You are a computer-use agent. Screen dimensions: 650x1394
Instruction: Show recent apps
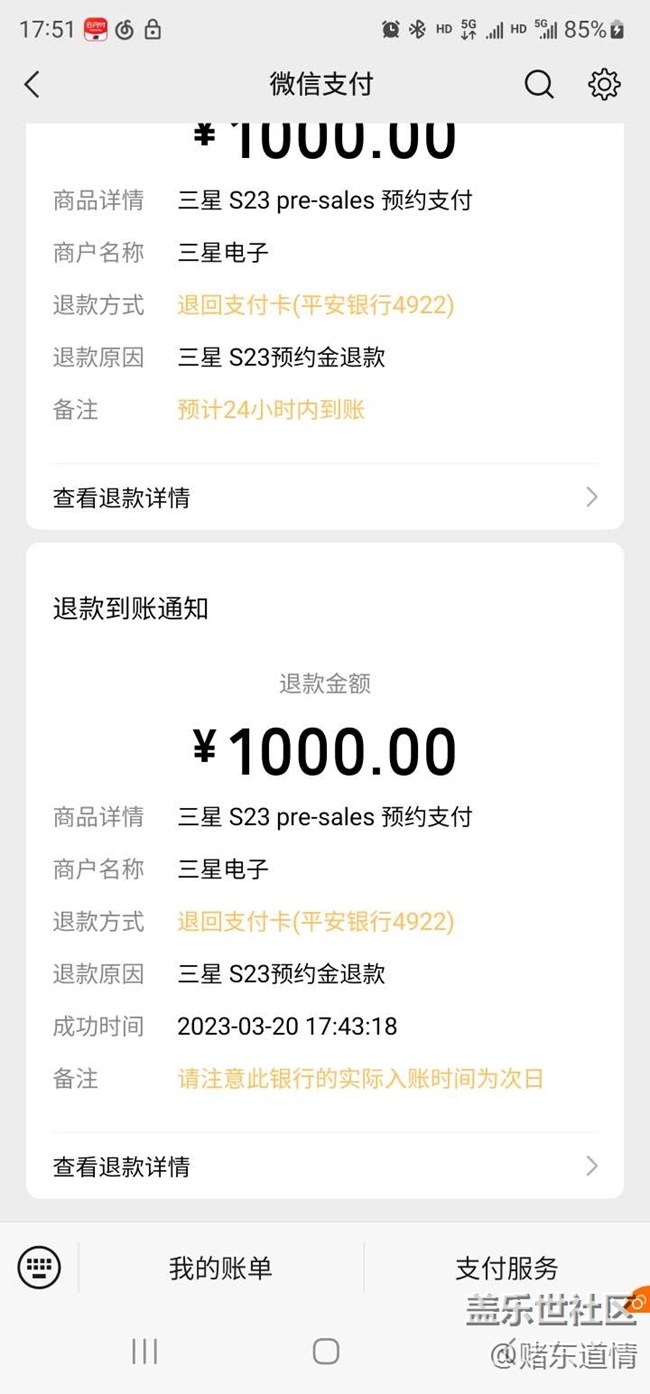pos(145,1352)
